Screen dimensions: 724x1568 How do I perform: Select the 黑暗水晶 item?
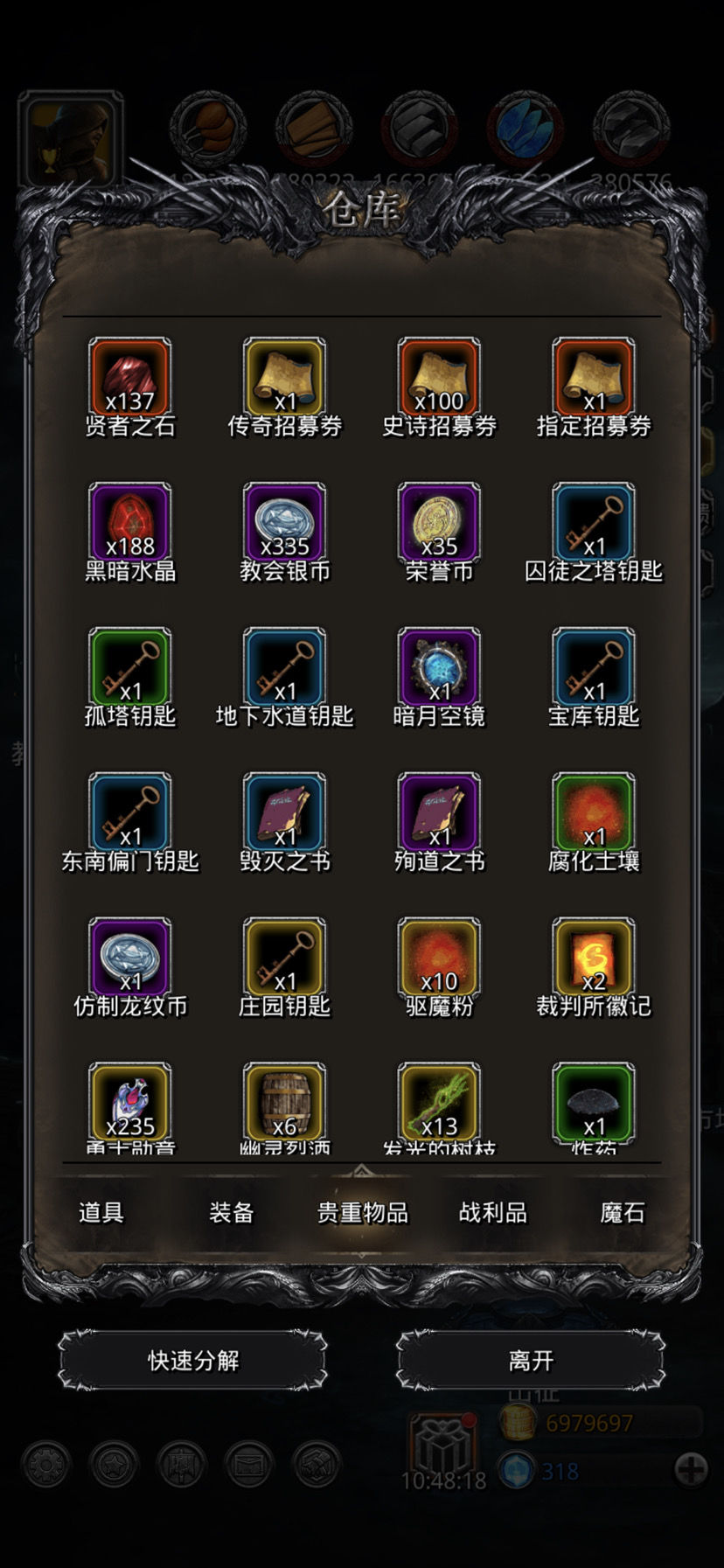129,523
